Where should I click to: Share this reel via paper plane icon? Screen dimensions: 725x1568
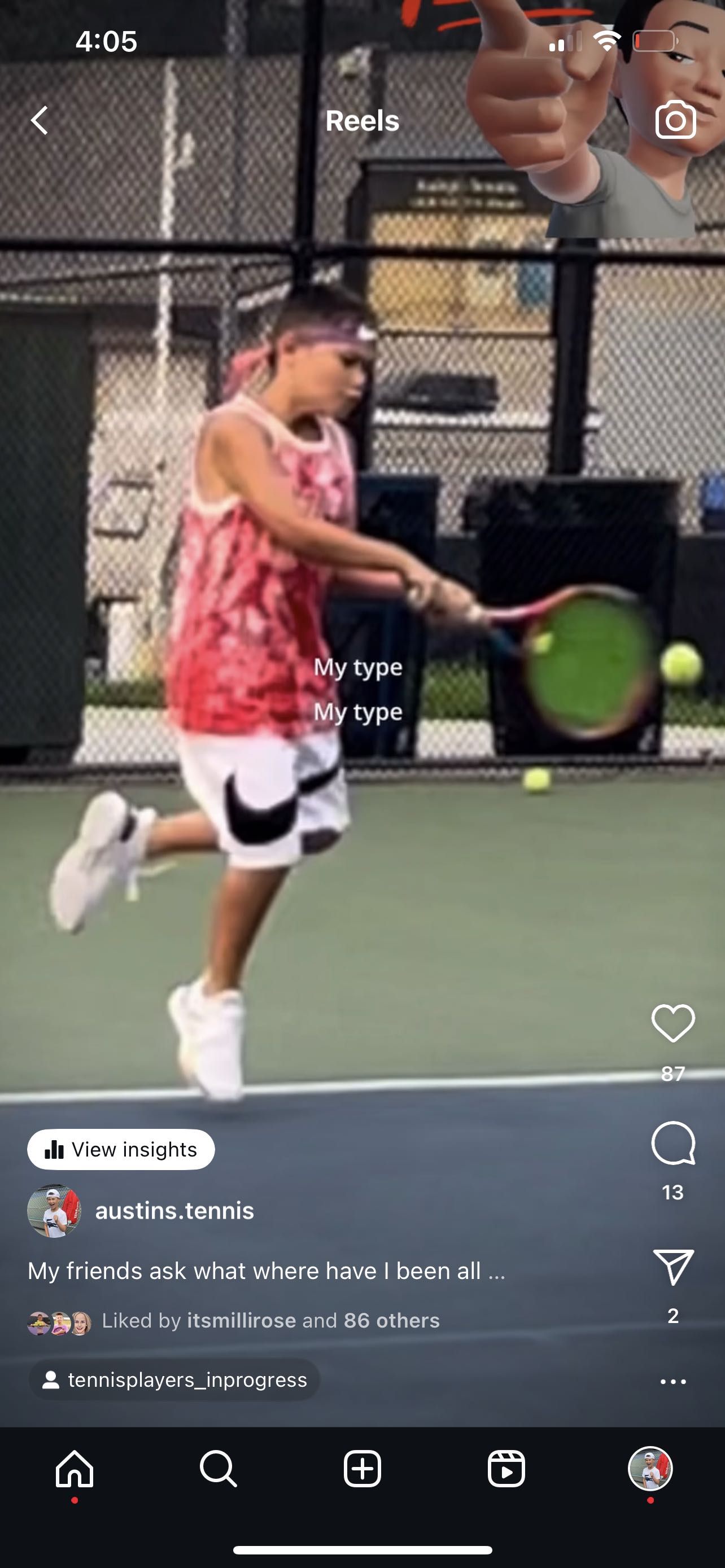(x=672, y=1267)
